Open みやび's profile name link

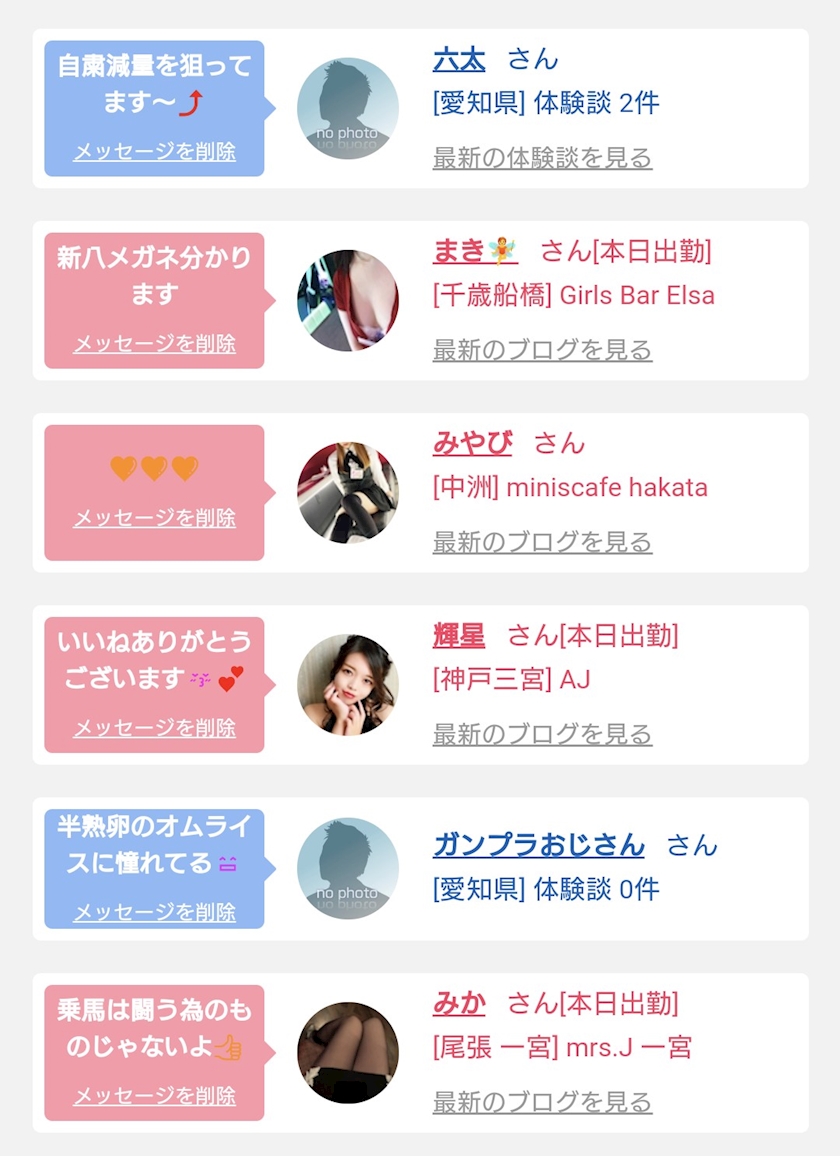pos(472,443)
